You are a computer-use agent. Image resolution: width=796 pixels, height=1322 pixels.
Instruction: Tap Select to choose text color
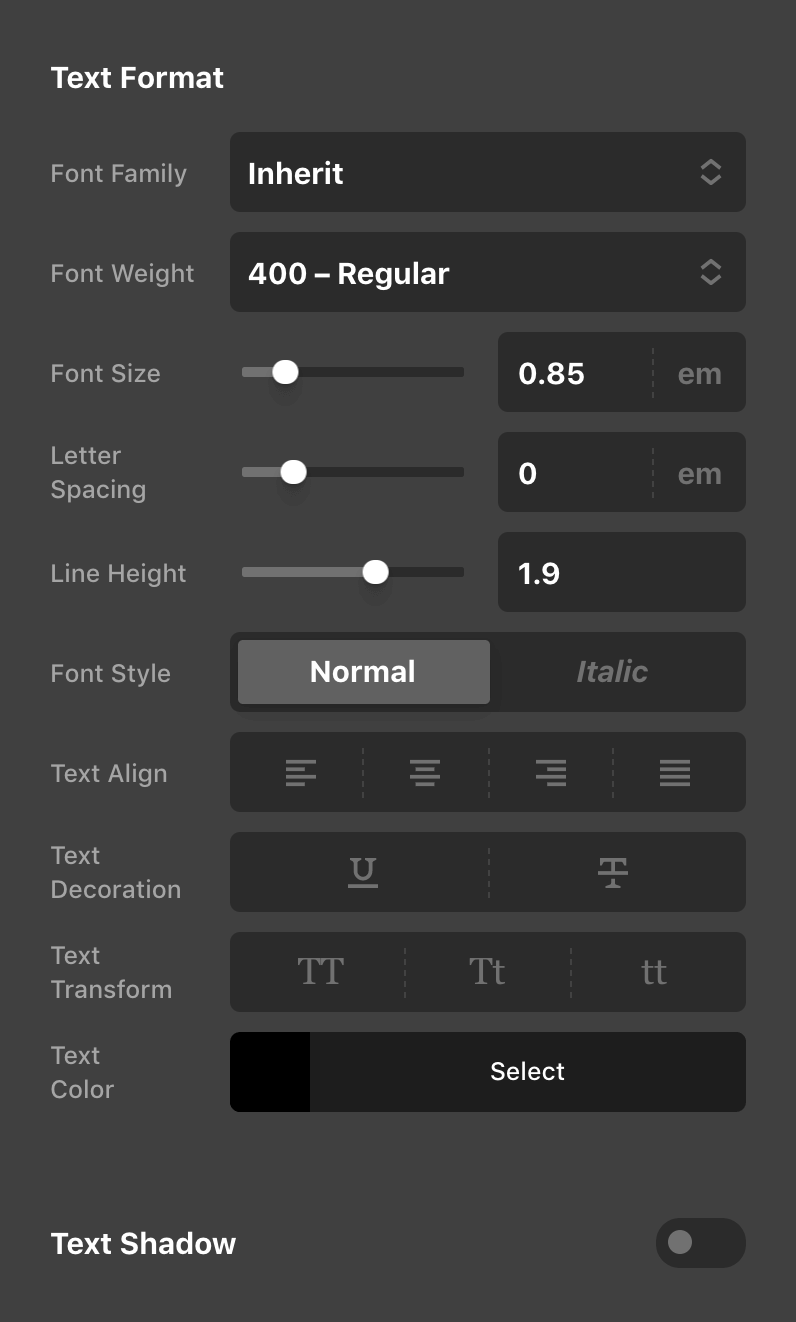[x=527, y=1072]
